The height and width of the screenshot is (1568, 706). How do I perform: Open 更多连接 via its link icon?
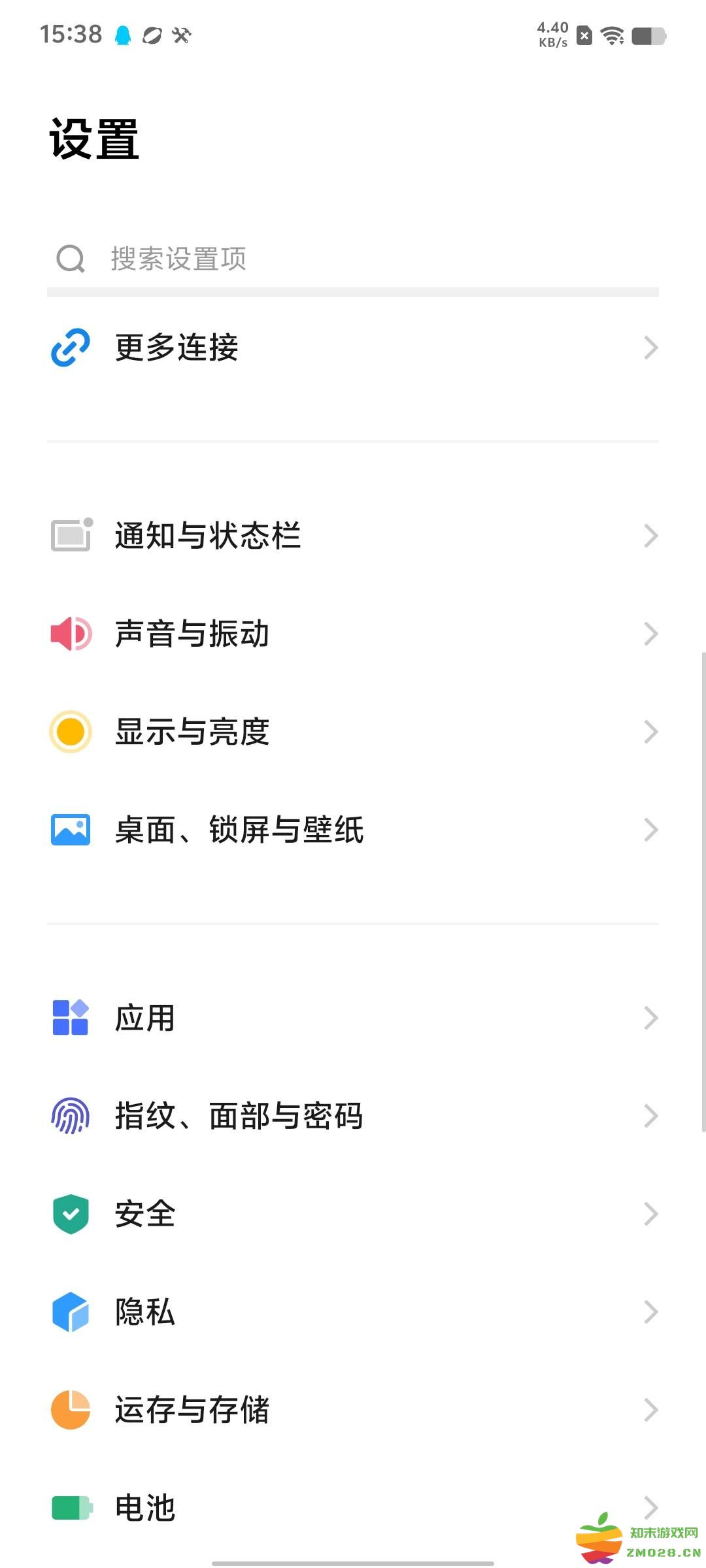70,347
